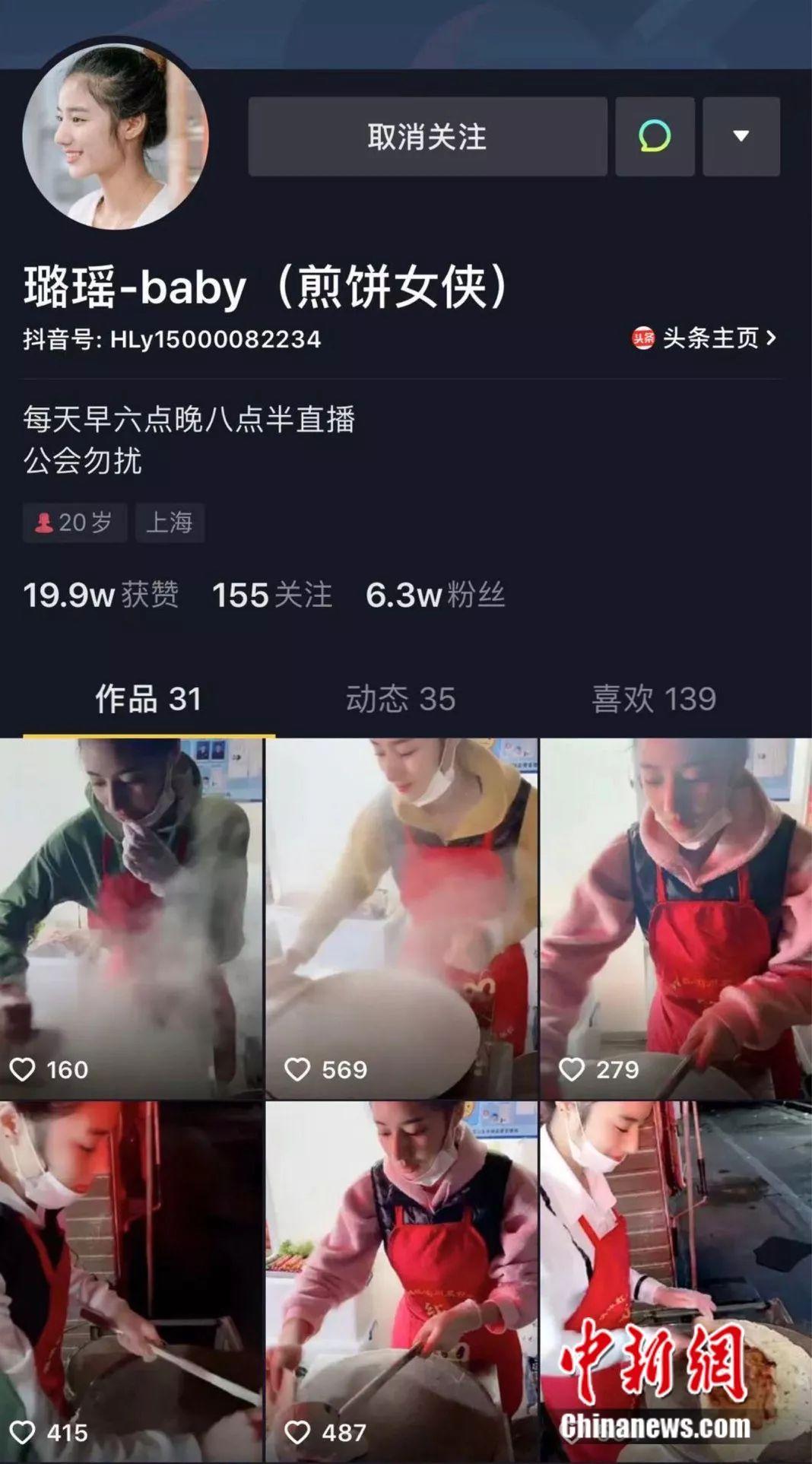Switch to the 动态 35 tab
This screenshot has width=812, height=1464.
(x=401, y=698)
